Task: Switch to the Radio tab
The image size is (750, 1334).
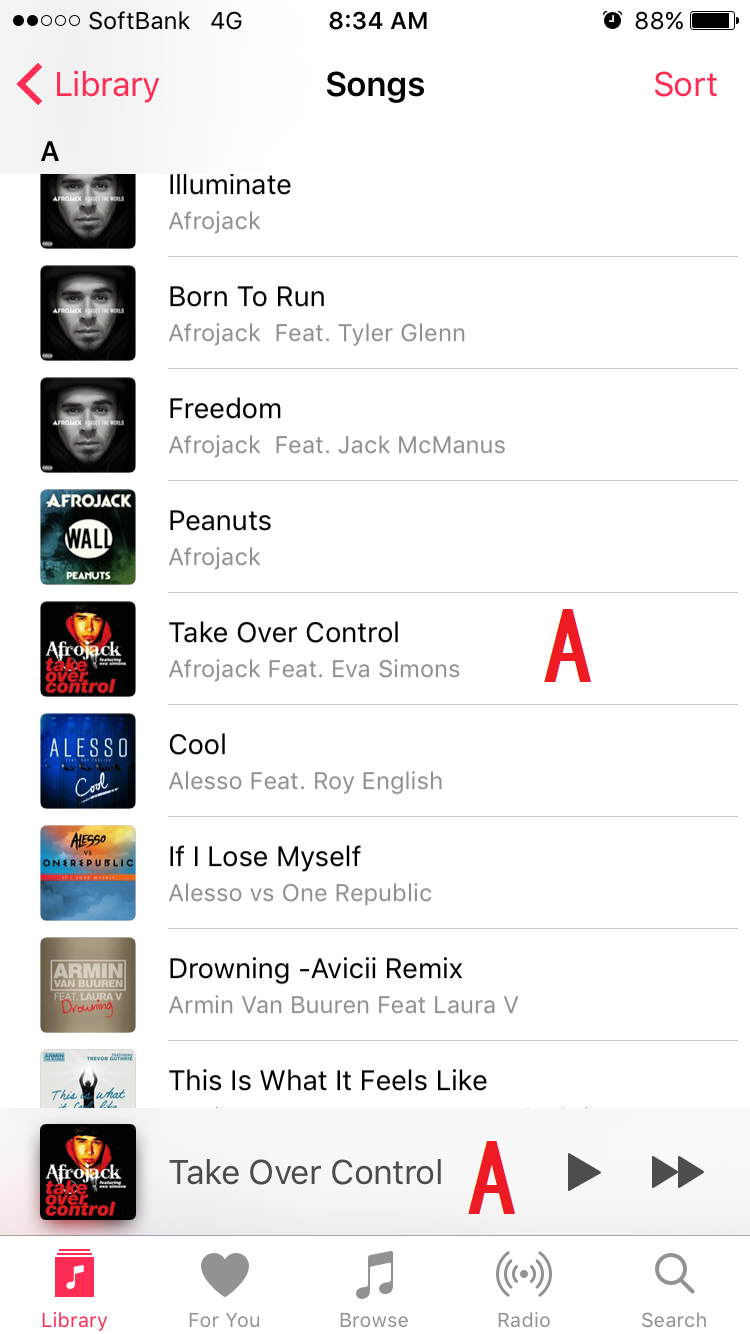Action: pyautogui.click(x=524, y=1290)
